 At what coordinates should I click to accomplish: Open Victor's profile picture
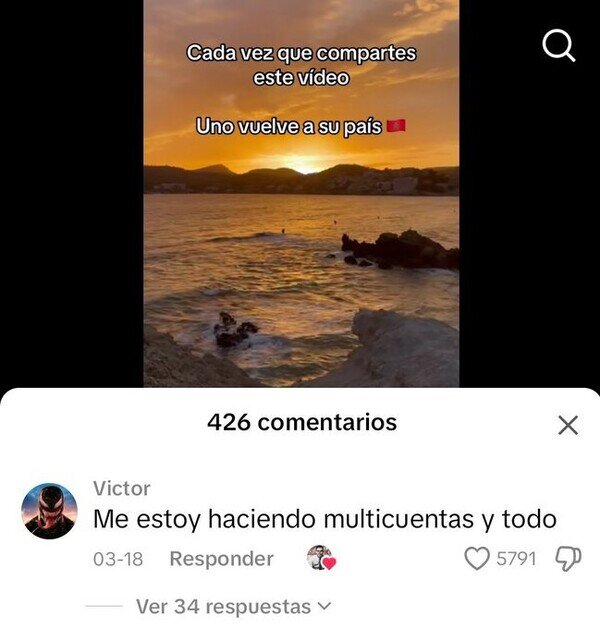[49, 511]
